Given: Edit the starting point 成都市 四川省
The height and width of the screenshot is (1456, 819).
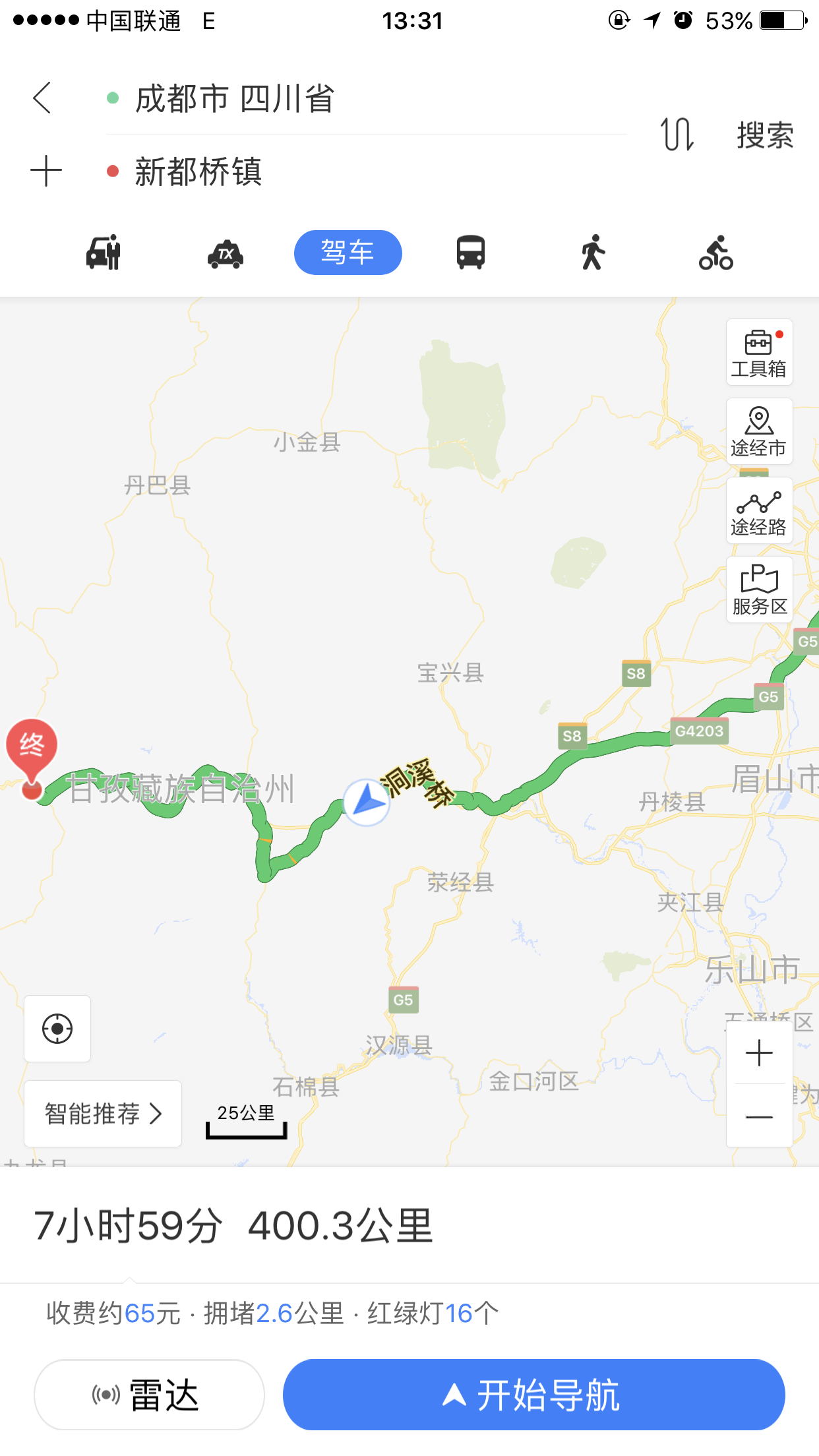Looking at the screenshot, I should (x=366, y=99).
